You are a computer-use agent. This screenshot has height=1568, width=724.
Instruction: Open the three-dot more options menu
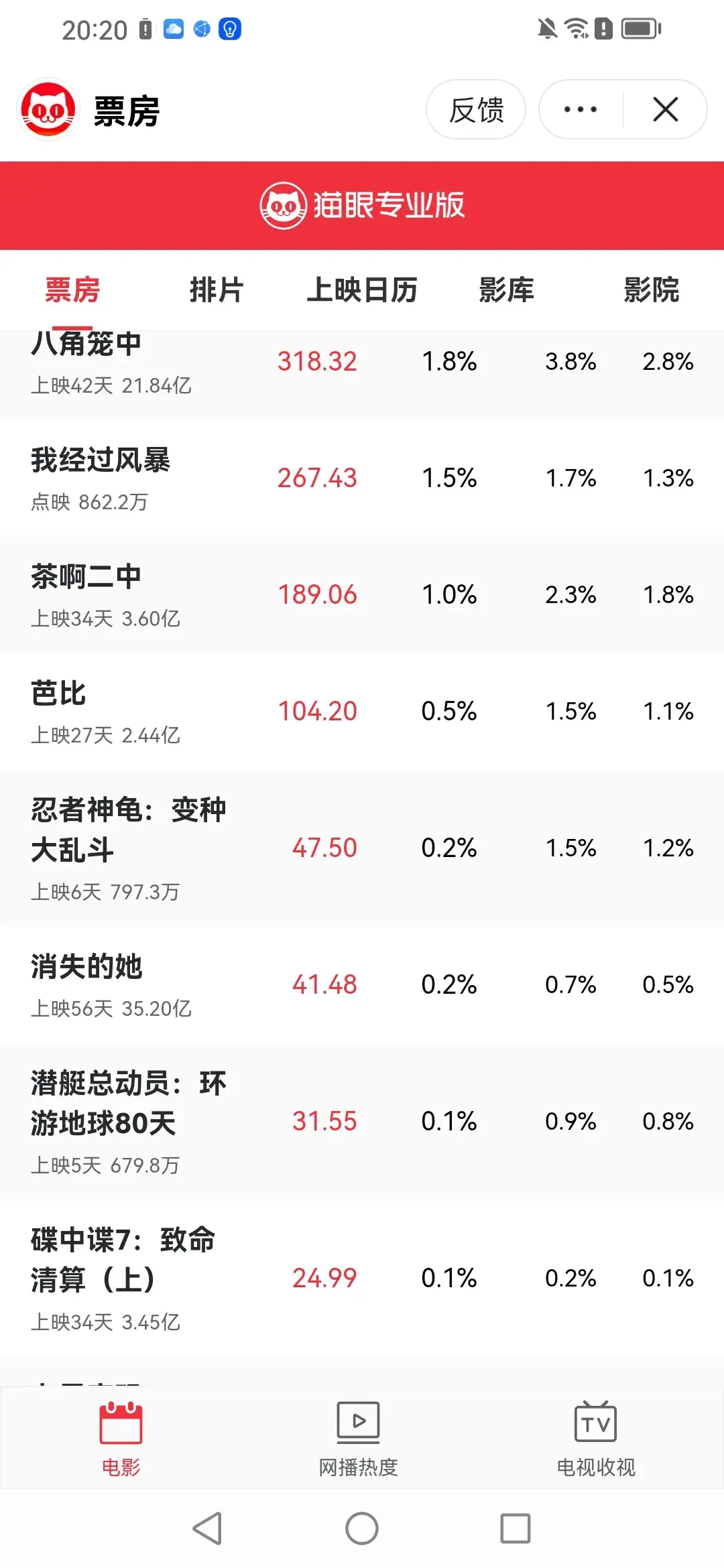click(581, 110)
